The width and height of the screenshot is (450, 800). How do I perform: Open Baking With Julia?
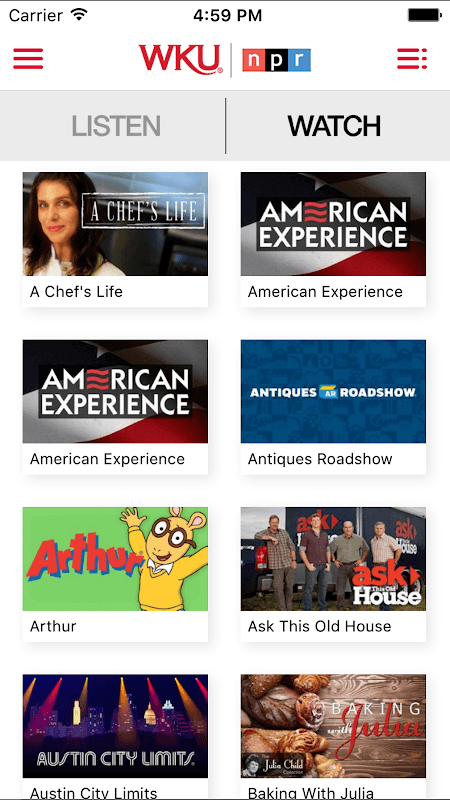click(x=333, y=737)
